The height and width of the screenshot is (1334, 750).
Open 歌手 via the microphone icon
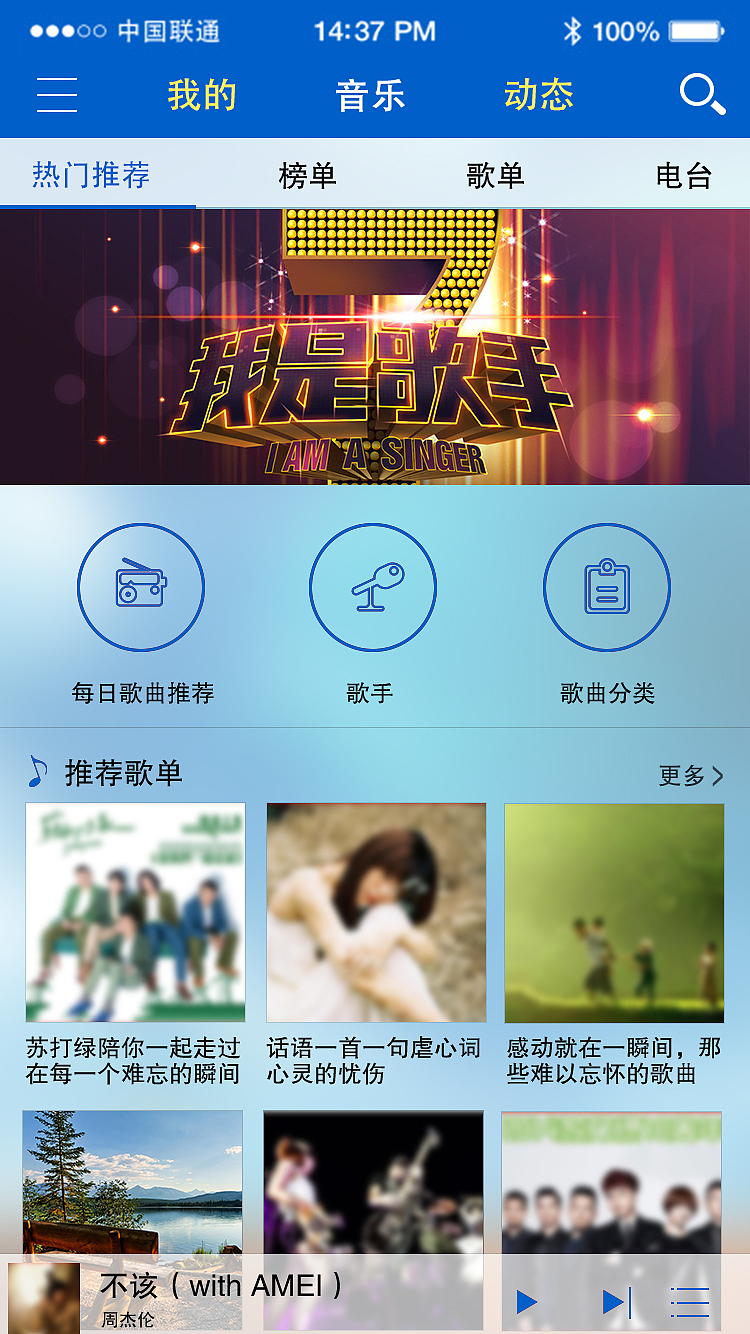373,588
